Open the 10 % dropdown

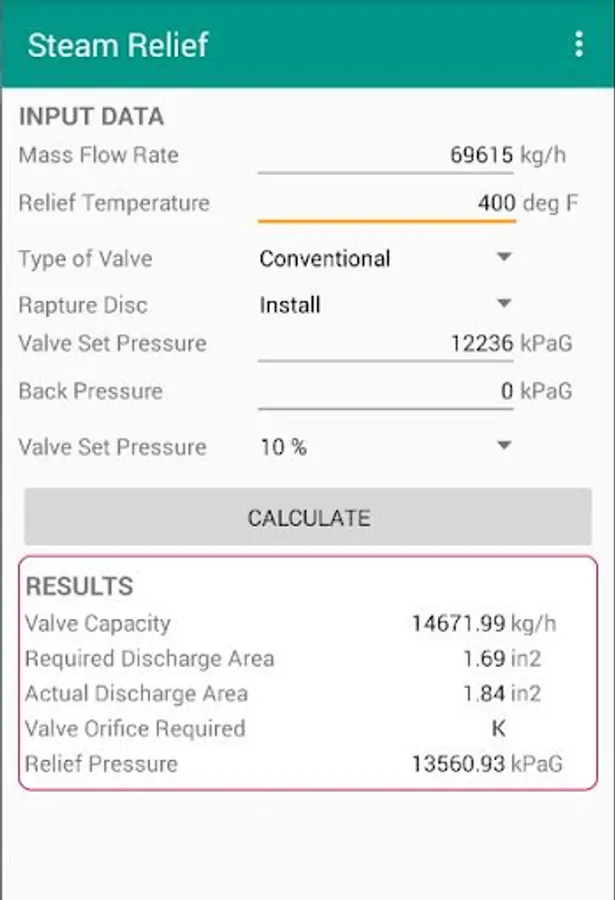(x=386, y=447)
